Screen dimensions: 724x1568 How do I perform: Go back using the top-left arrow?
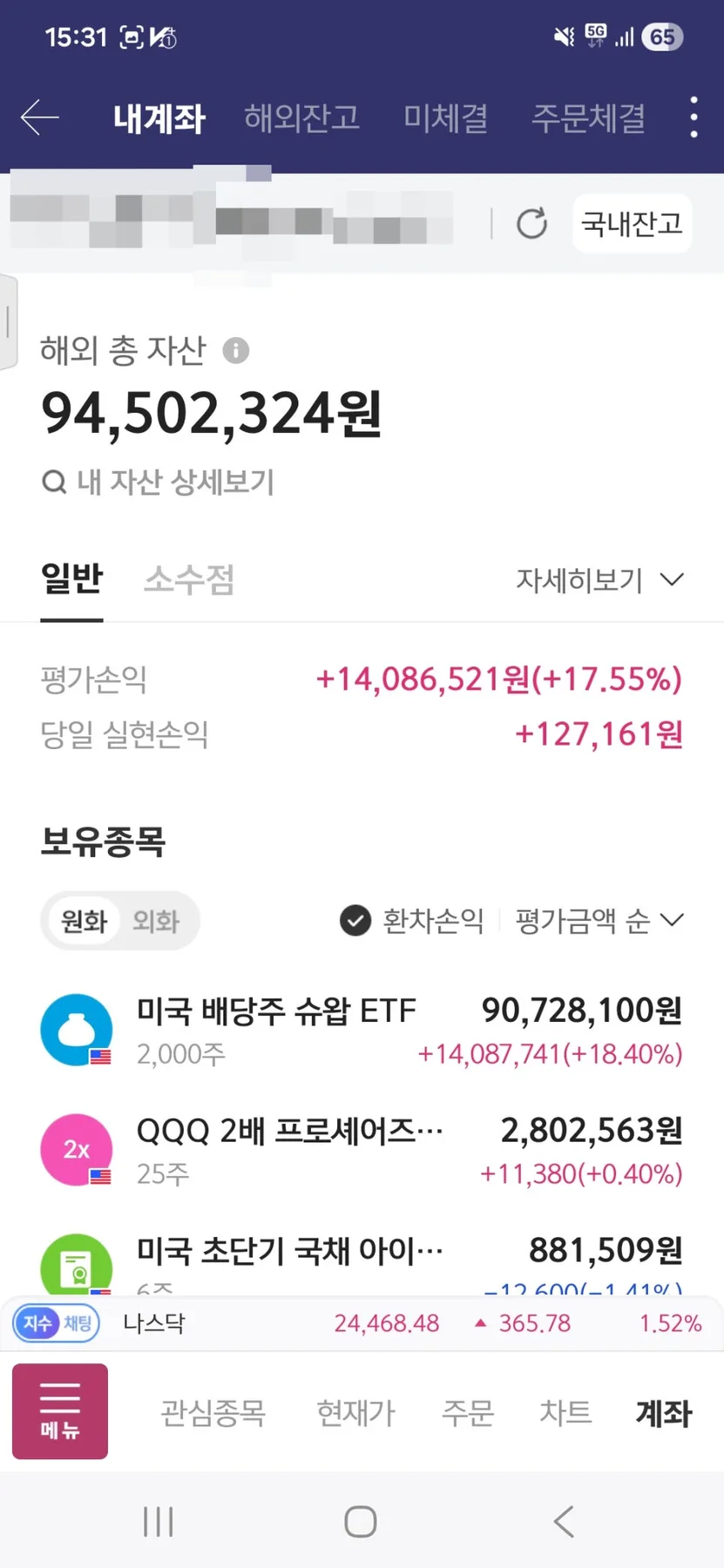tap(39, 118)
